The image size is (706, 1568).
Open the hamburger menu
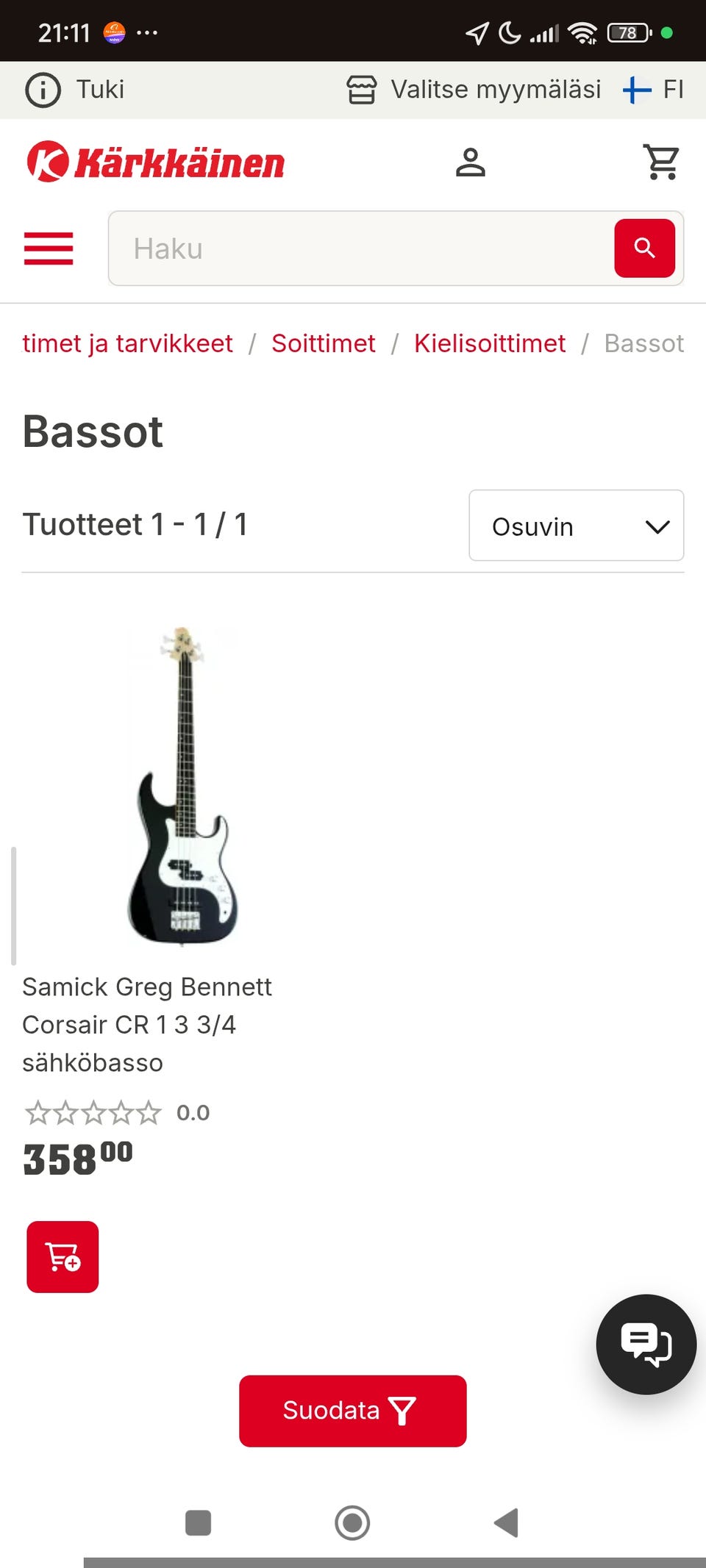(x=49, y=248)
